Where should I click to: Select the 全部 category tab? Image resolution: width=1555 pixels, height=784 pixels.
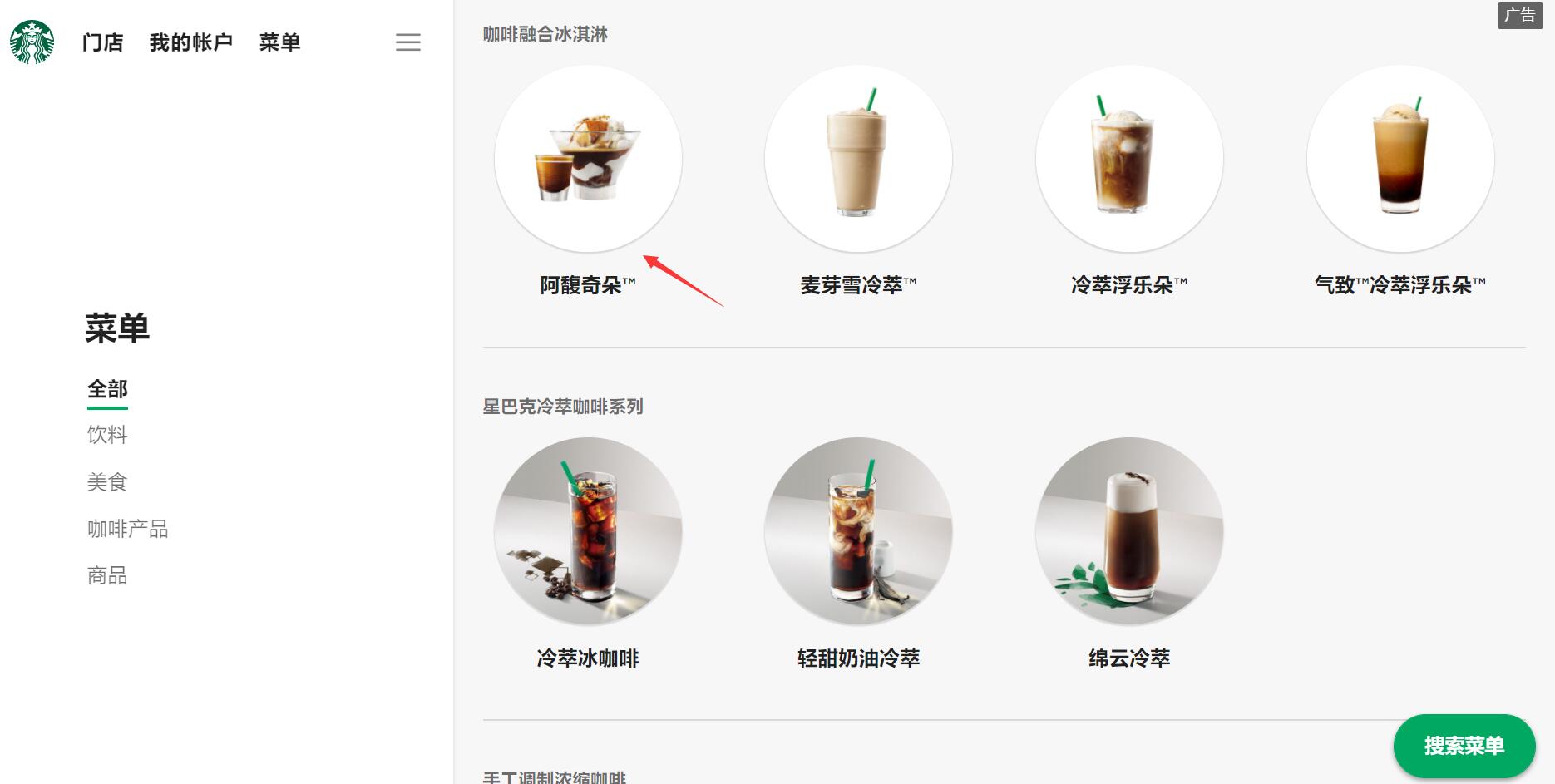click(x=107, y=389)
